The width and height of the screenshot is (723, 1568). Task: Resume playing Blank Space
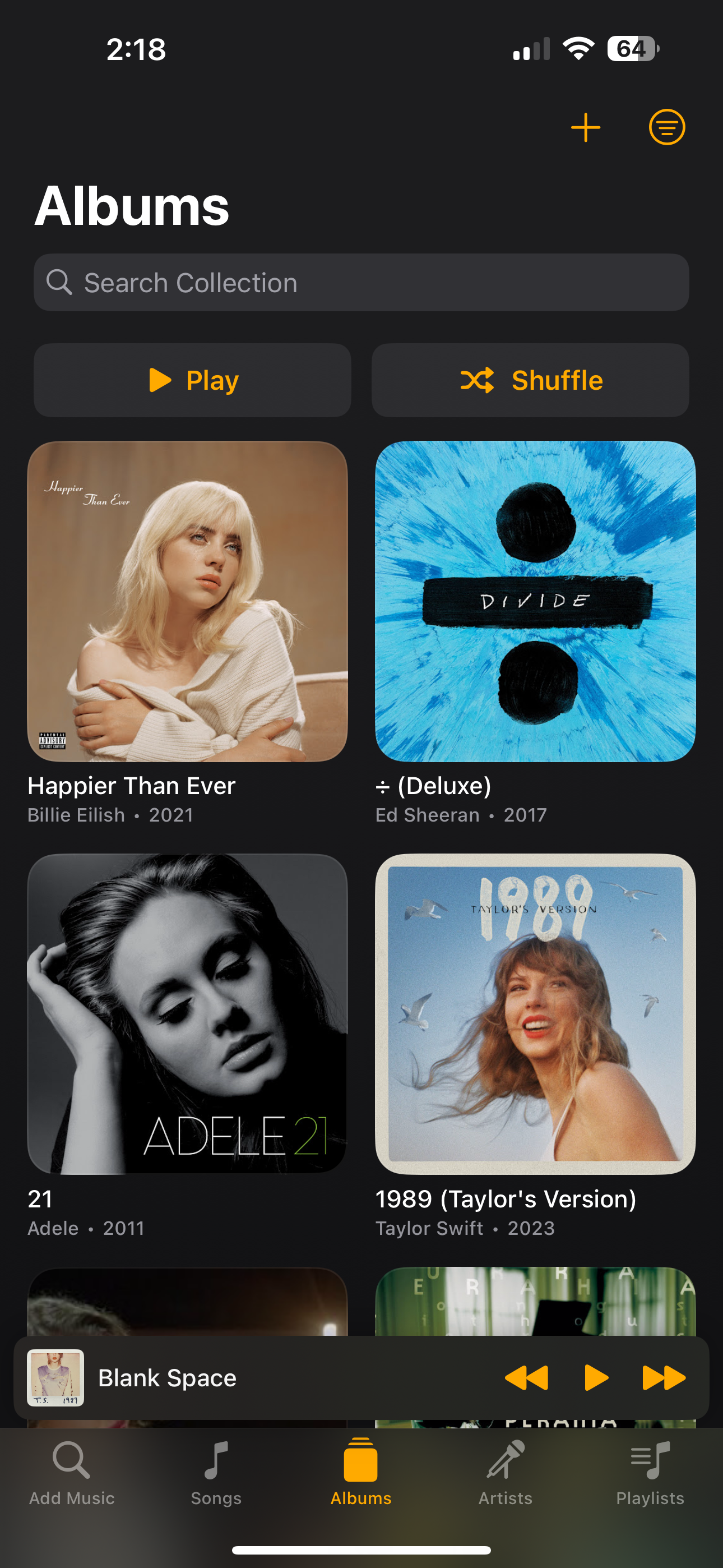click(596, 1377)
